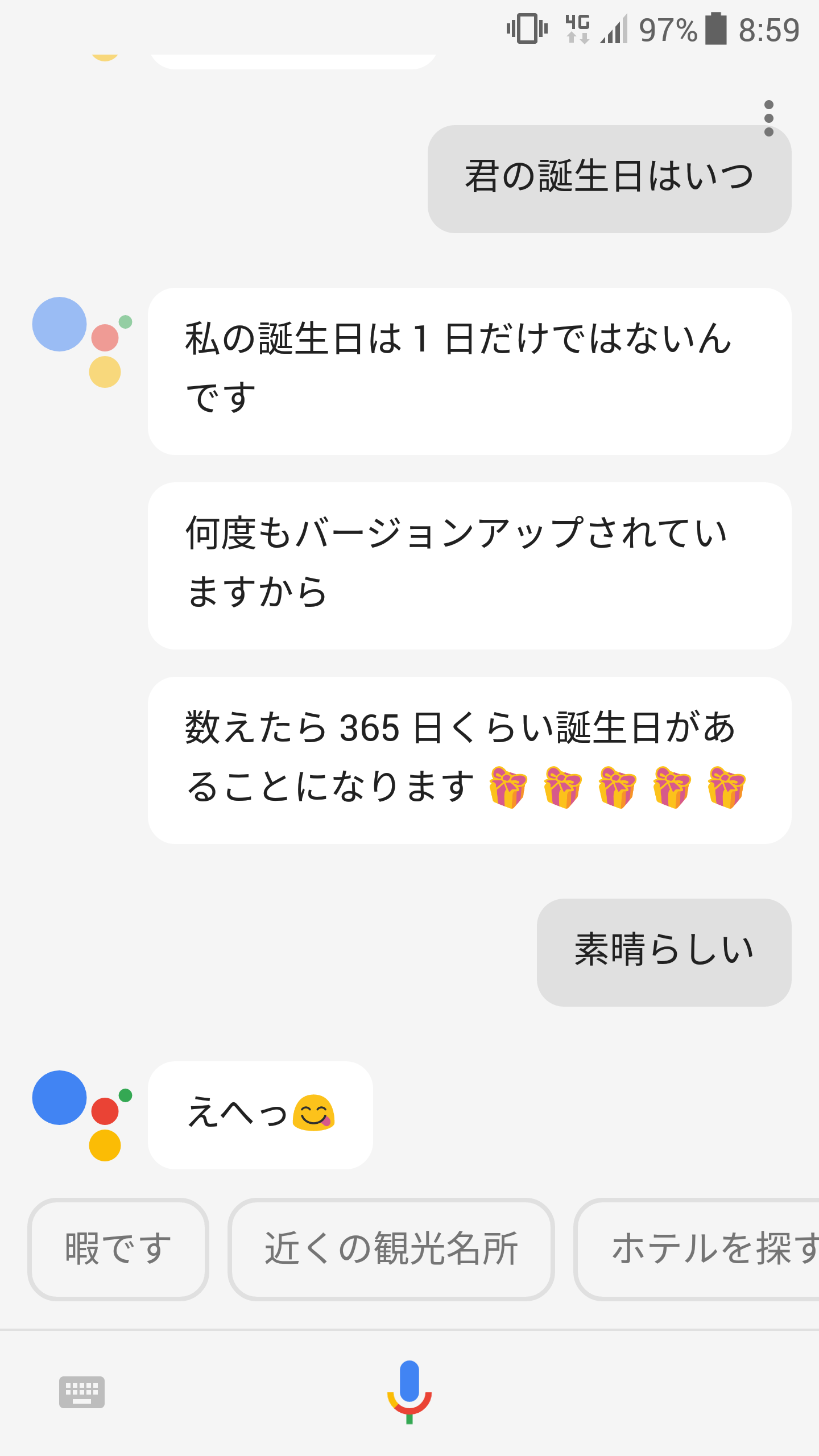Select the 暇です suggestion chip
819x1456 pixels.
point(118,1249)
